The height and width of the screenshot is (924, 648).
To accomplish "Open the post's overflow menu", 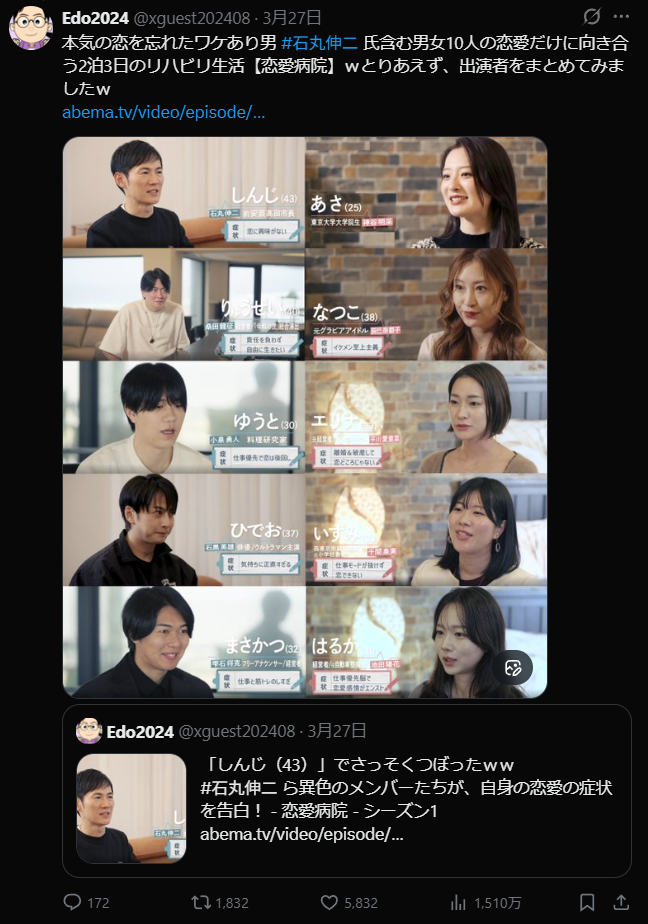I will (621, 16).
